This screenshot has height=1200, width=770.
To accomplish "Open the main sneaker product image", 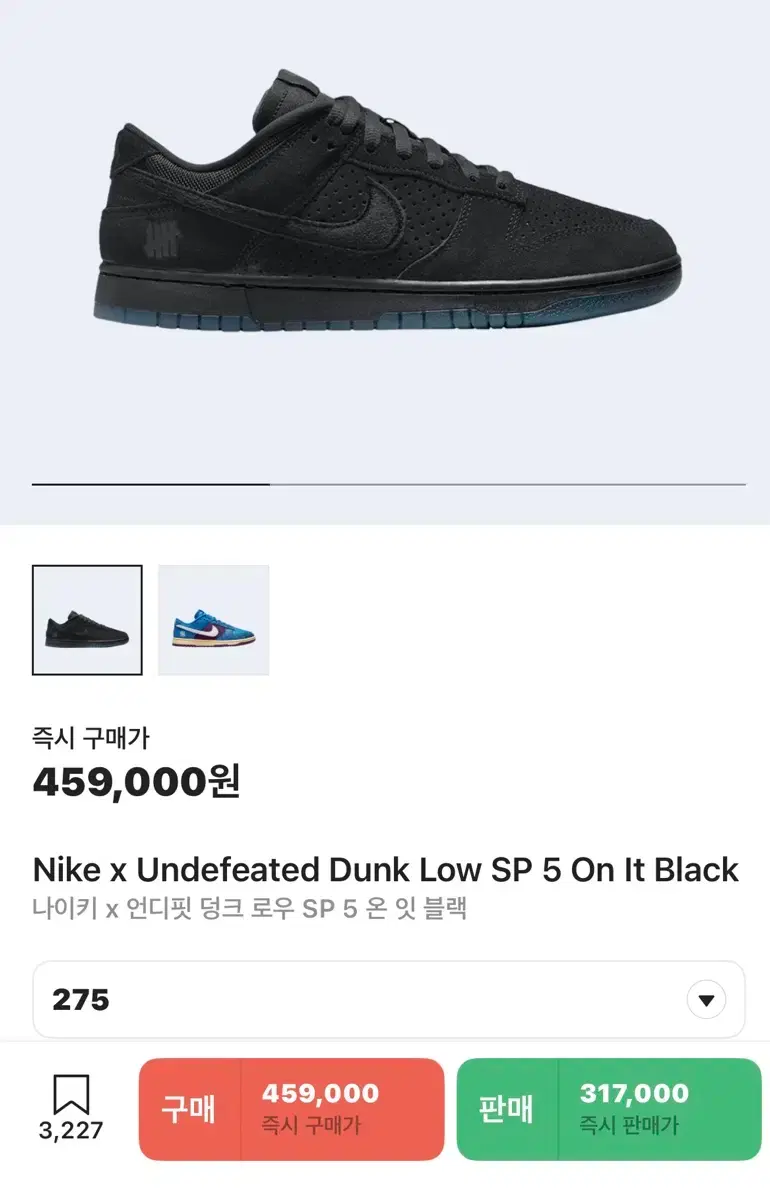I will 390,210.
